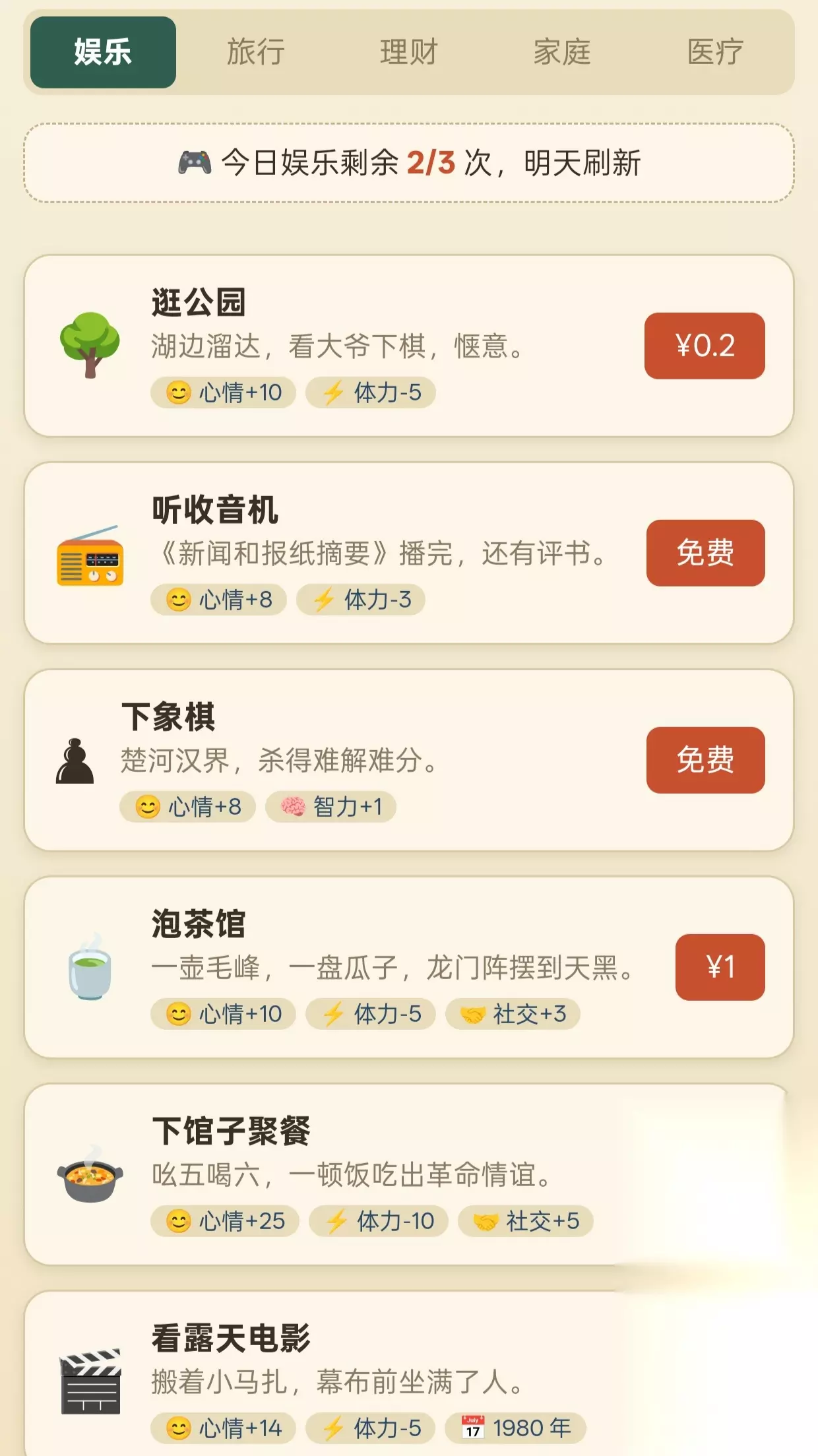
Task: Pay ¥1 for 泡茶馆
Action: pyautogui.click(x=720, y=967)
